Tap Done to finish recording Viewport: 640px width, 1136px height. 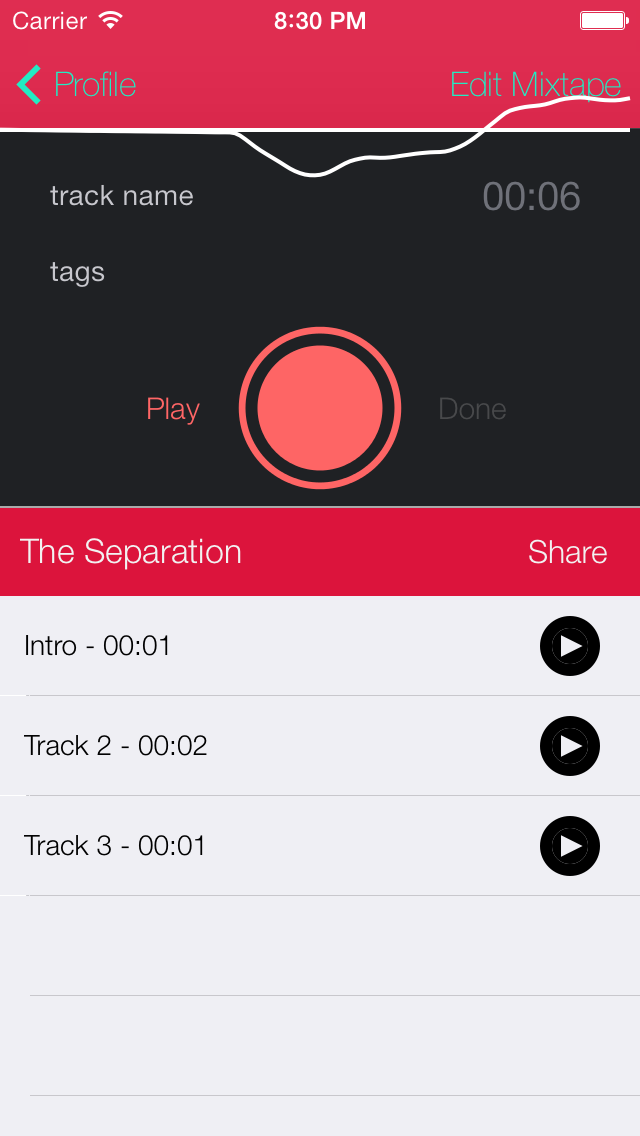(x=472, y=409)
